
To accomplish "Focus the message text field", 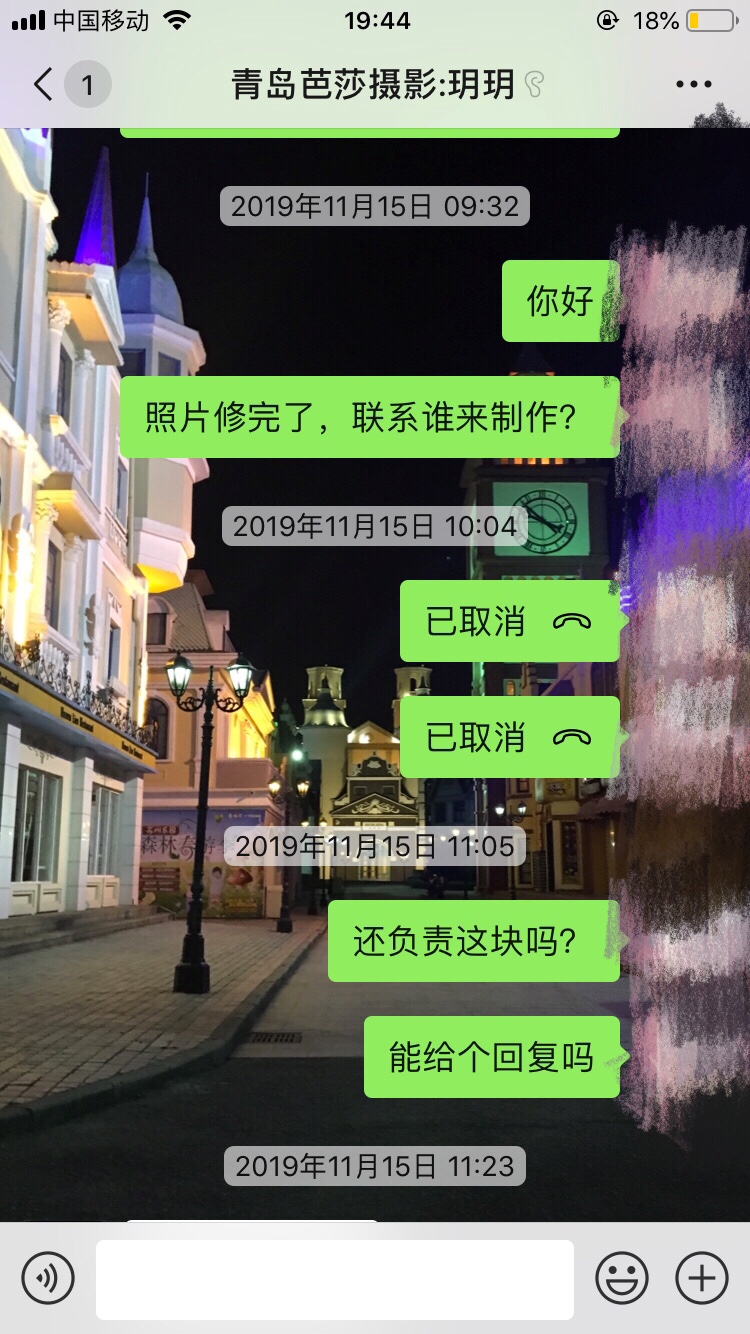I will click(335, 1279).
